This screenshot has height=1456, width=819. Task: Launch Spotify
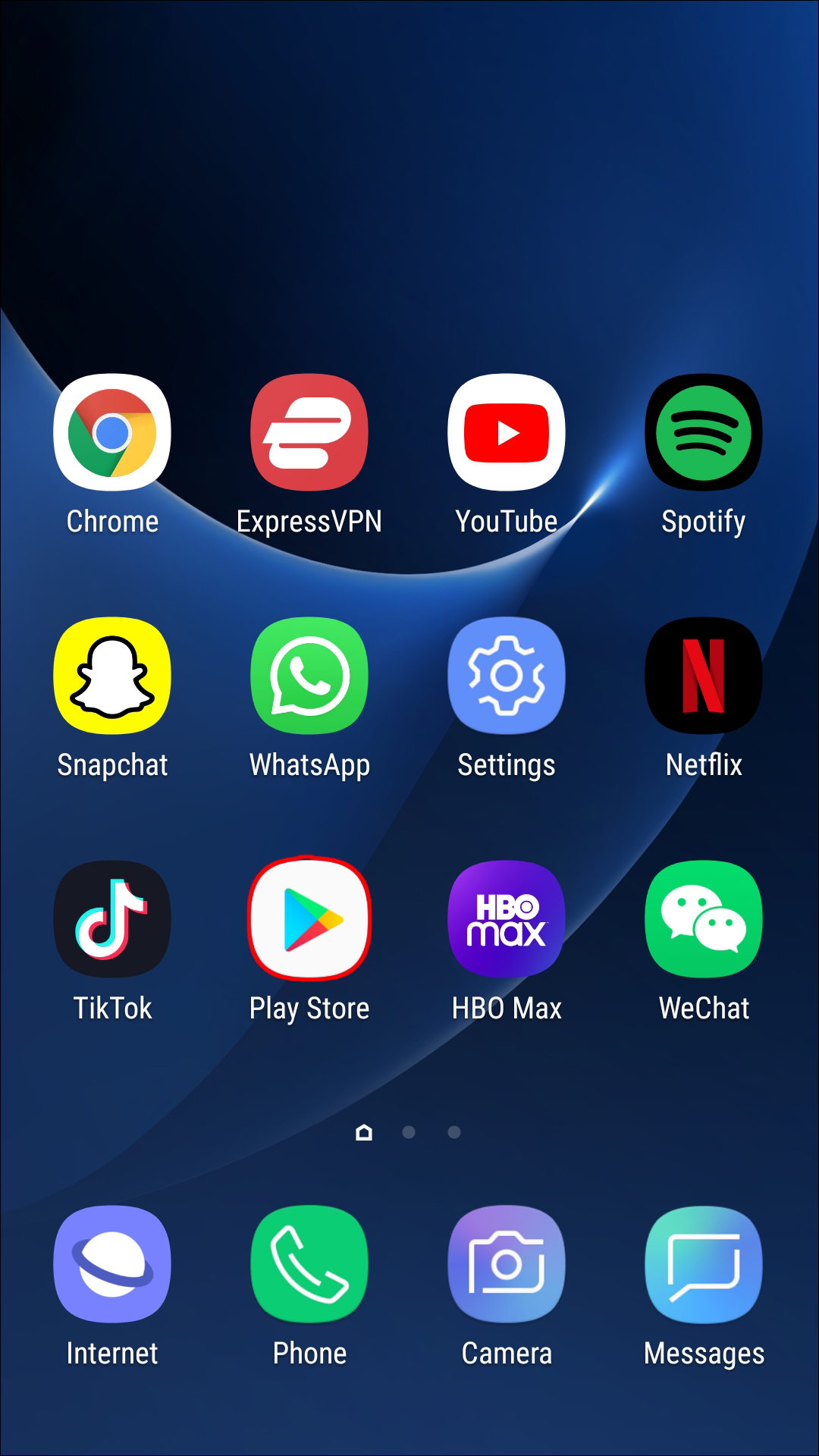coord(704,432)
